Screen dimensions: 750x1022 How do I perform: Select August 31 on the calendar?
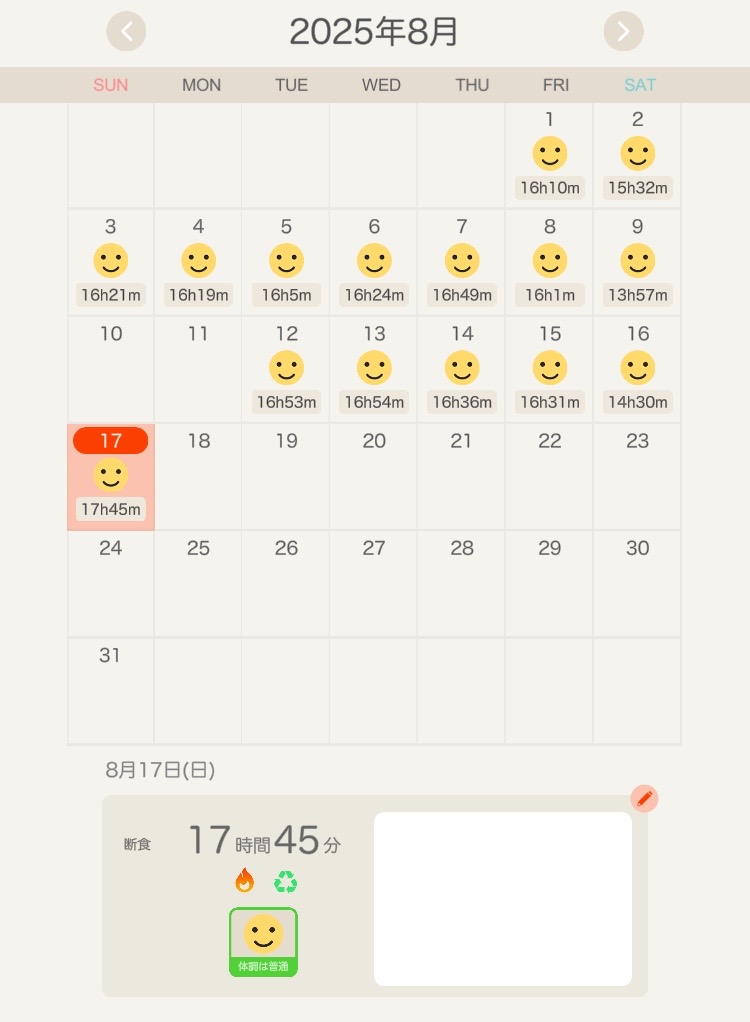tap(111, 691)
